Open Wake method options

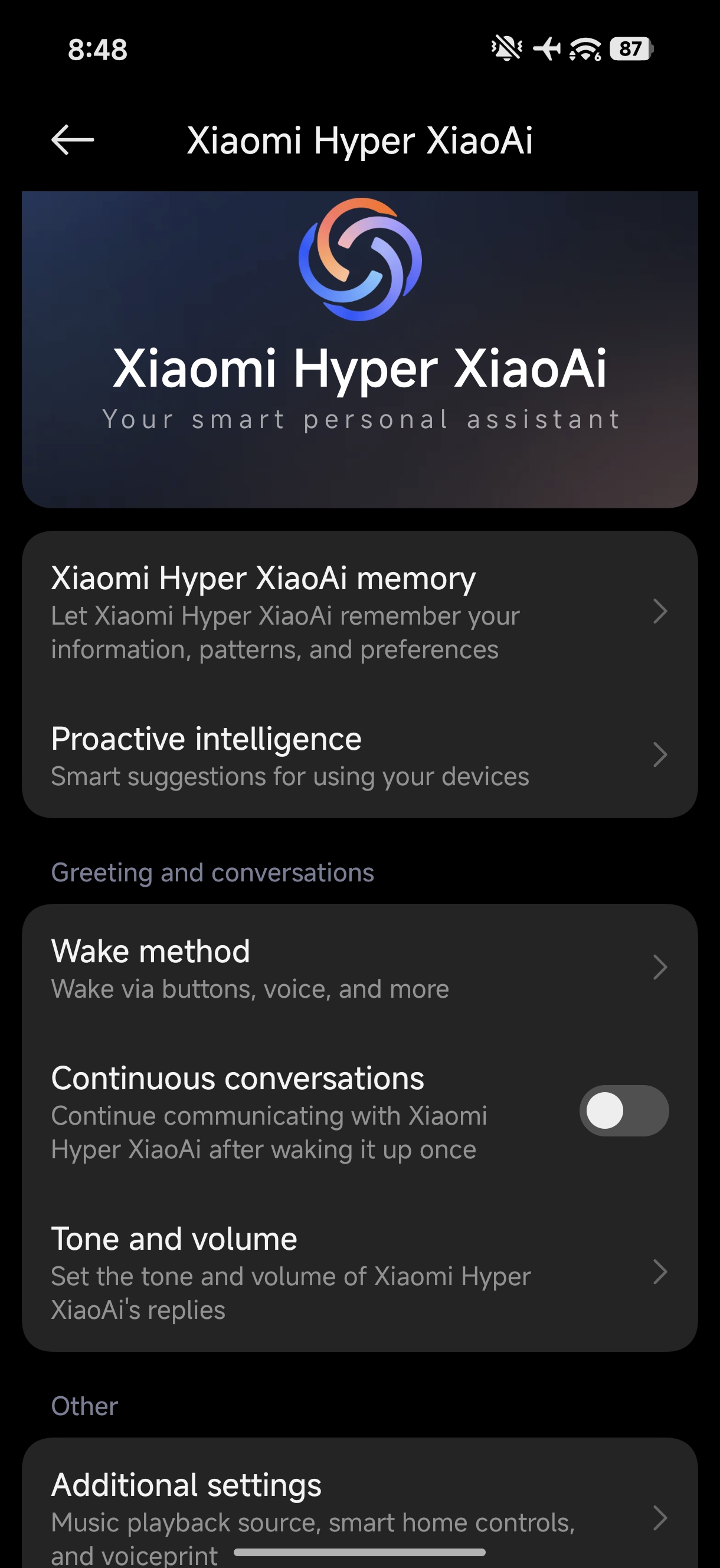[x=359, y=967]
